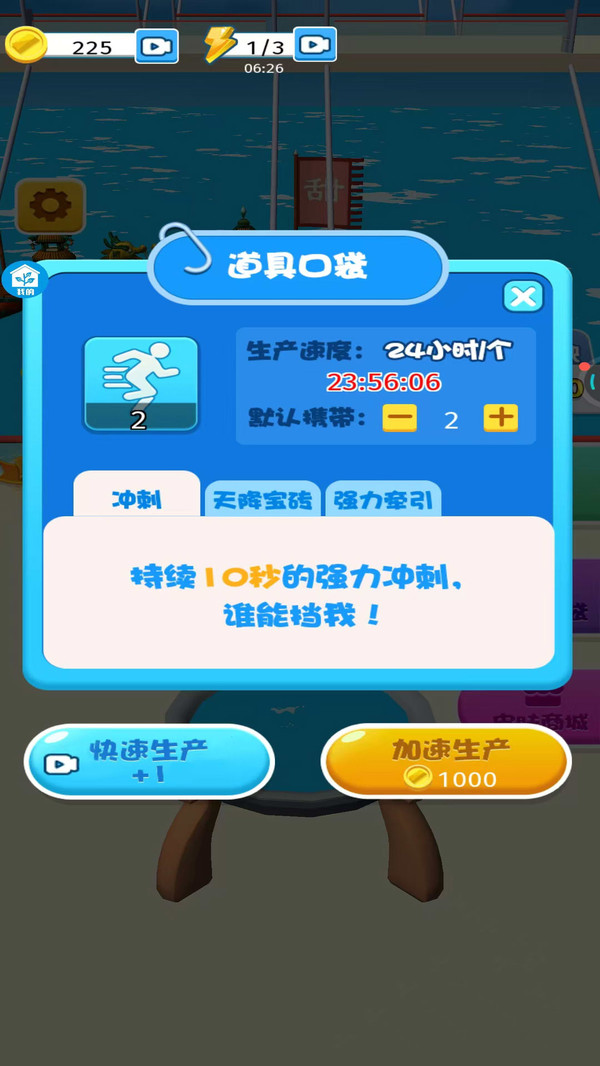Select the 冲刺 tab
Image resolution: width=600 pixels, height=1066 pixels.
coord(137,499)
